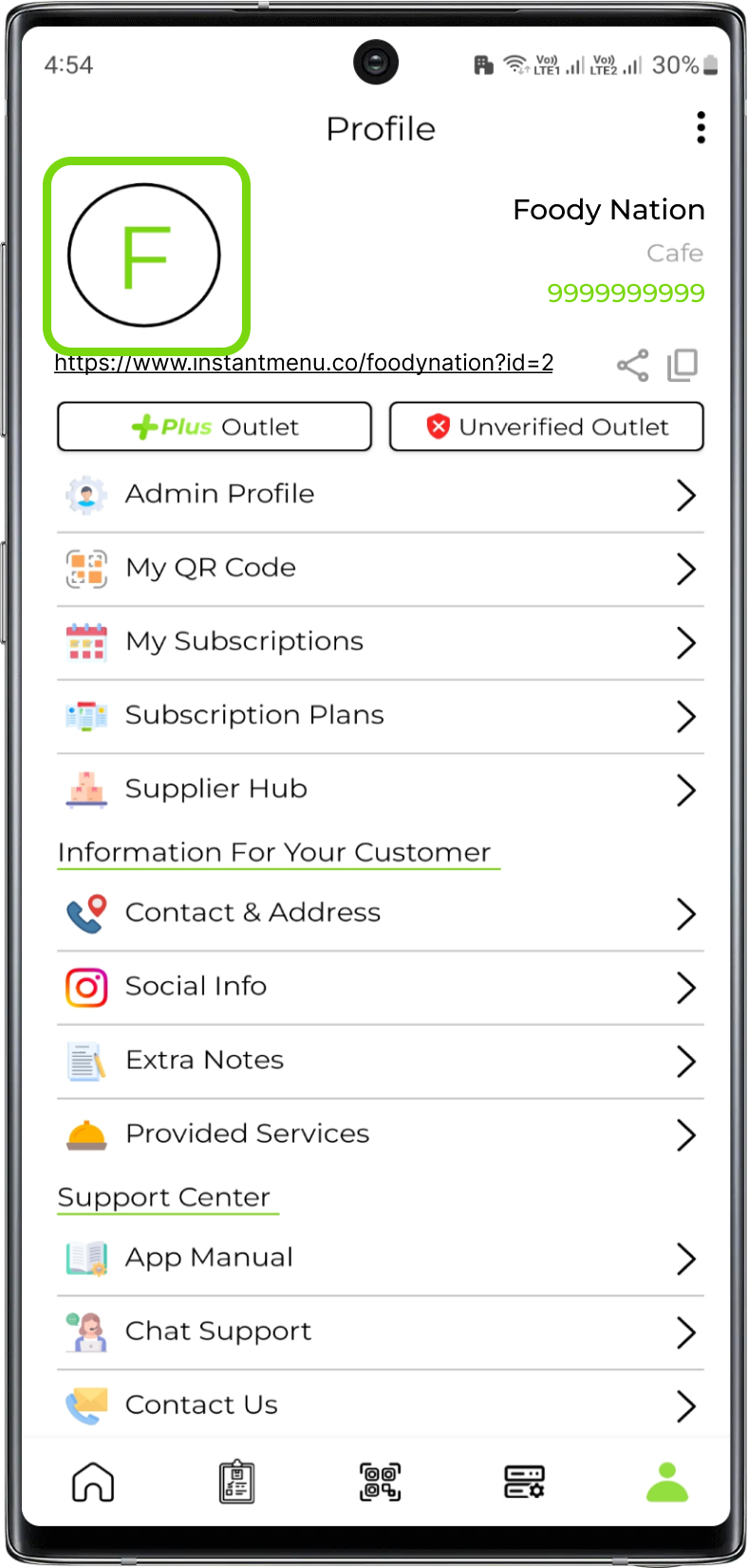This screenshot has height=1568, width=748.
Task: Go to Supplier Hub
Action: pyautogui.click(x=380, y=789)
